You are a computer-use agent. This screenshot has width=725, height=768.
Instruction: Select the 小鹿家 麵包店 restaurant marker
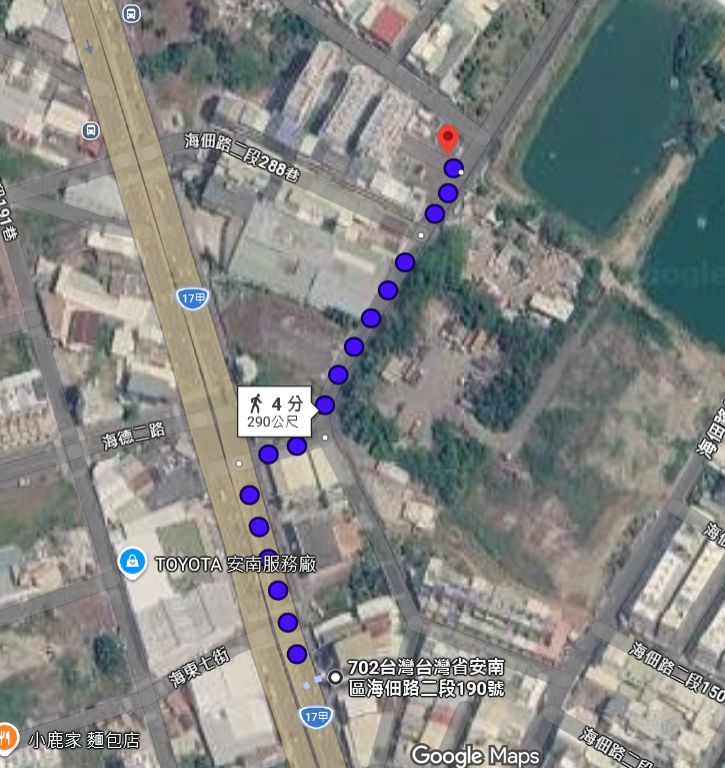7,737
